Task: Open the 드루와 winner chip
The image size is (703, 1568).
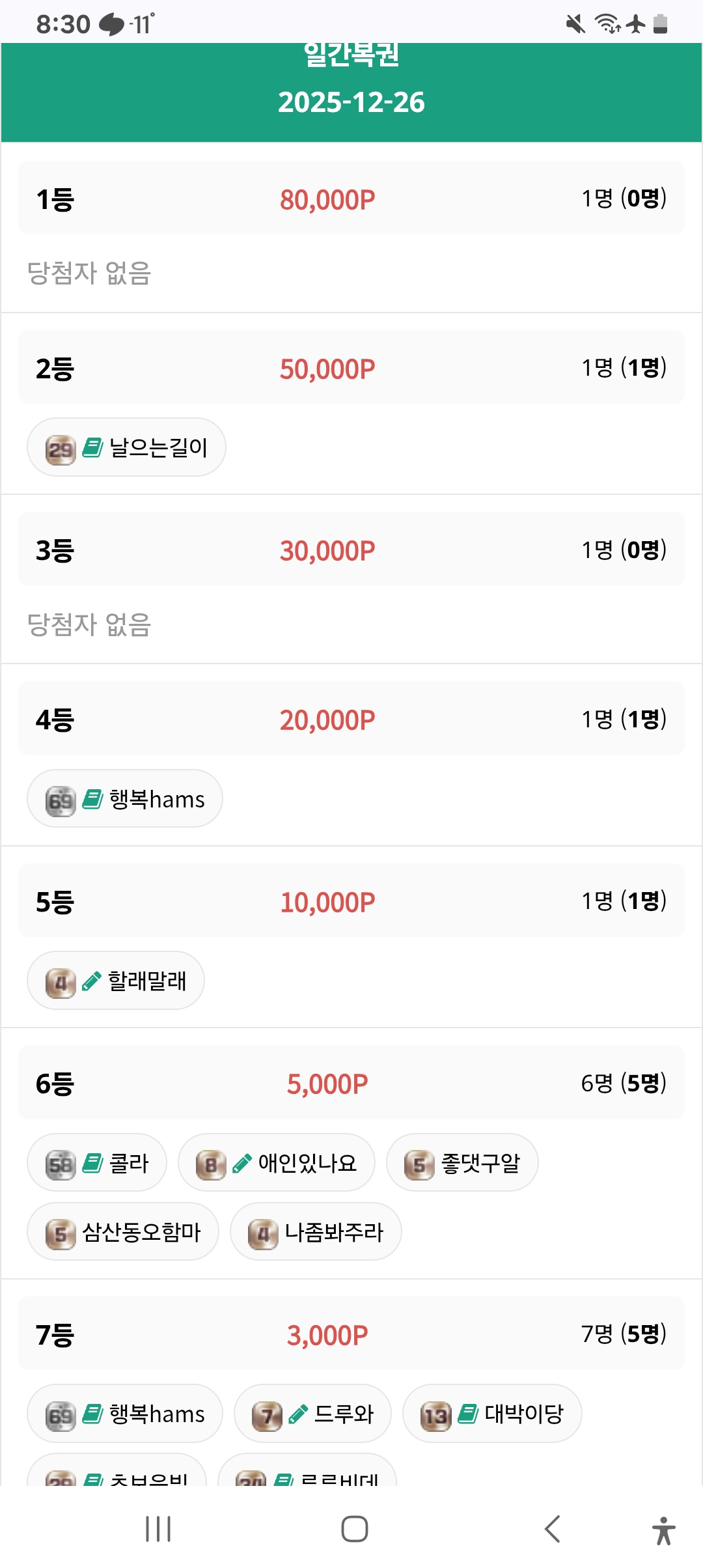Action: coord(312,1414)
